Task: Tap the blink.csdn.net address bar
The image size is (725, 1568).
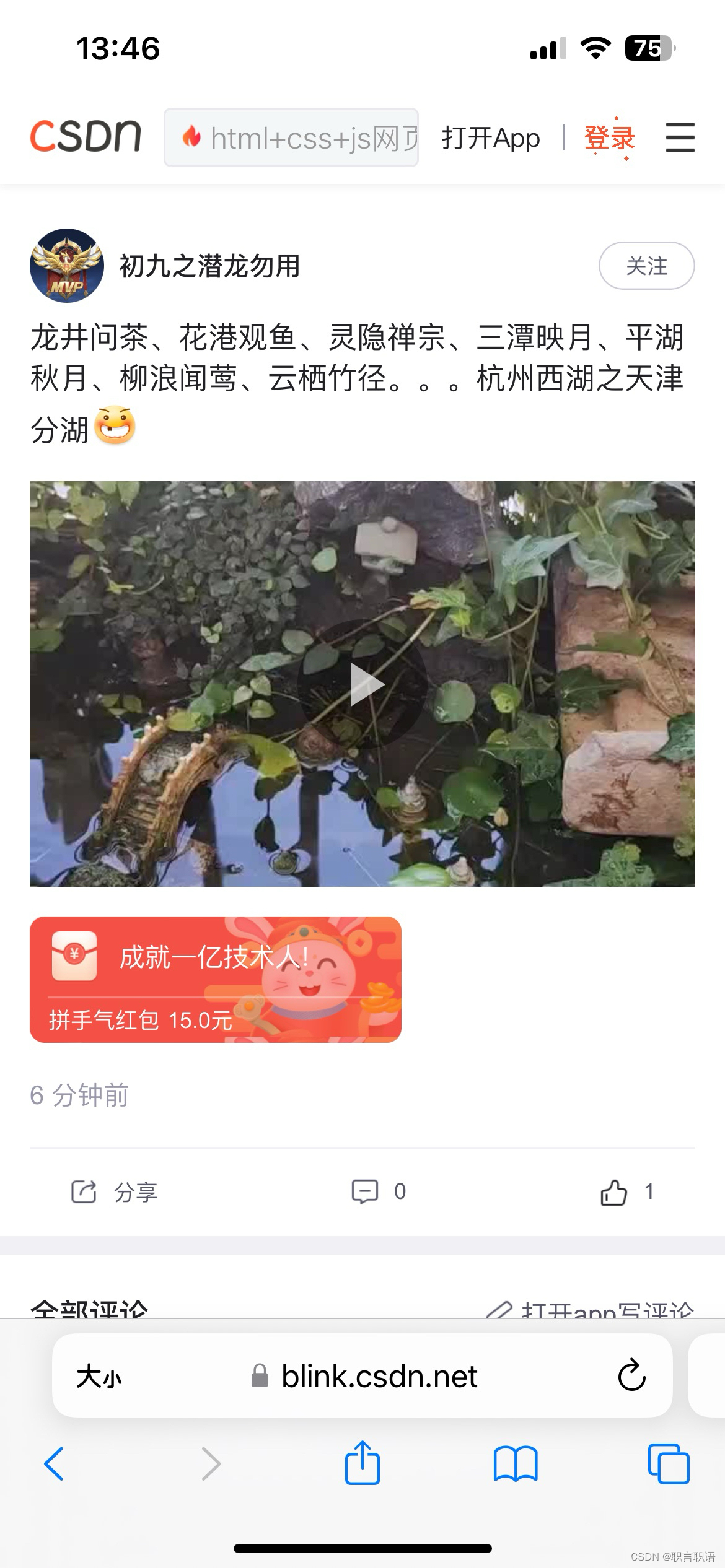Action: (378, 1376)
